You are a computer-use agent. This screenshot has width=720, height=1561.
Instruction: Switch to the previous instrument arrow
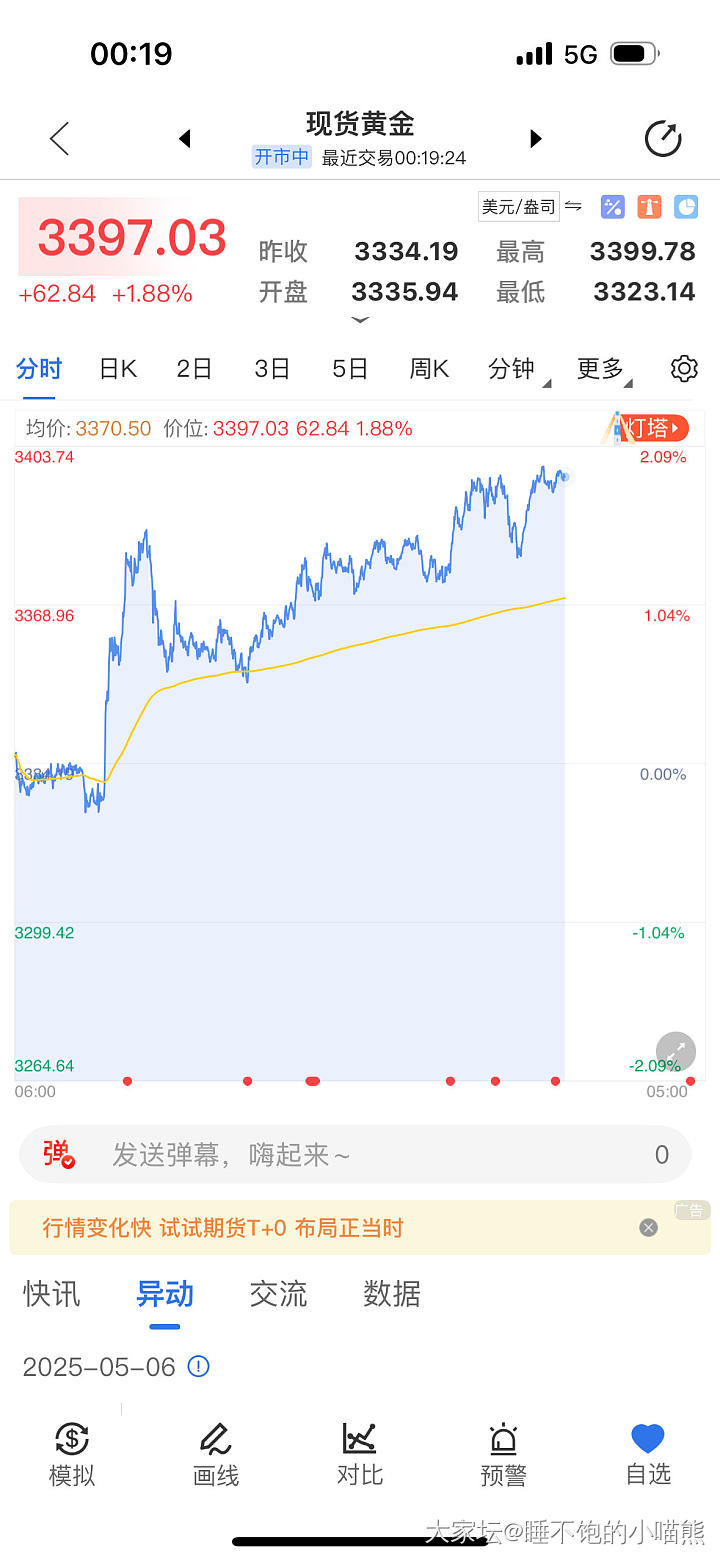tap(184, 139)
